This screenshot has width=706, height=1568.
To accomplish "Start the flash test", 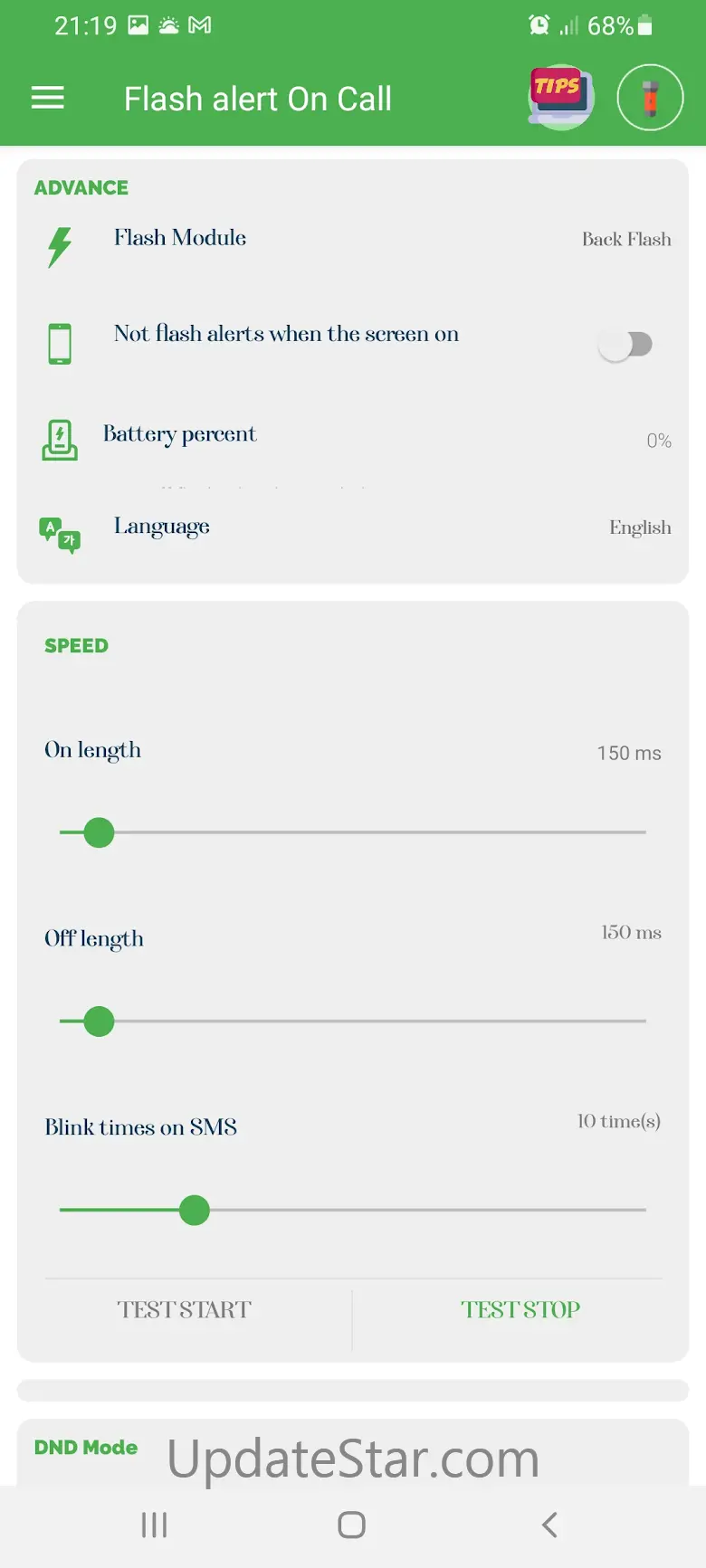I will tap(185, 1310).
